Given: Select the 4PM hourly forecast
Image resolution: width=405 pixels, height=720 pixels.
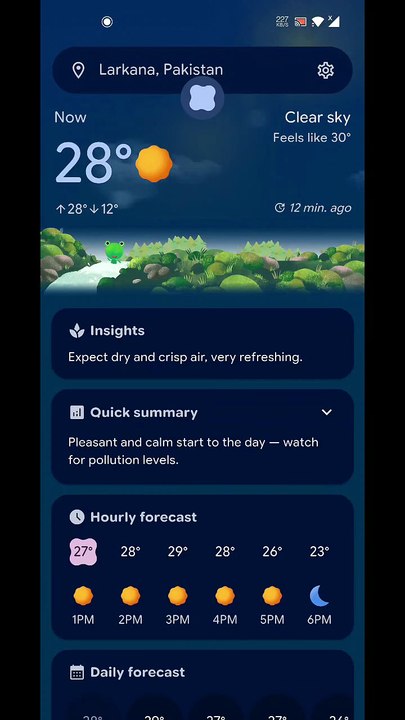Looking at the screenshot, I should click(225, 583).
